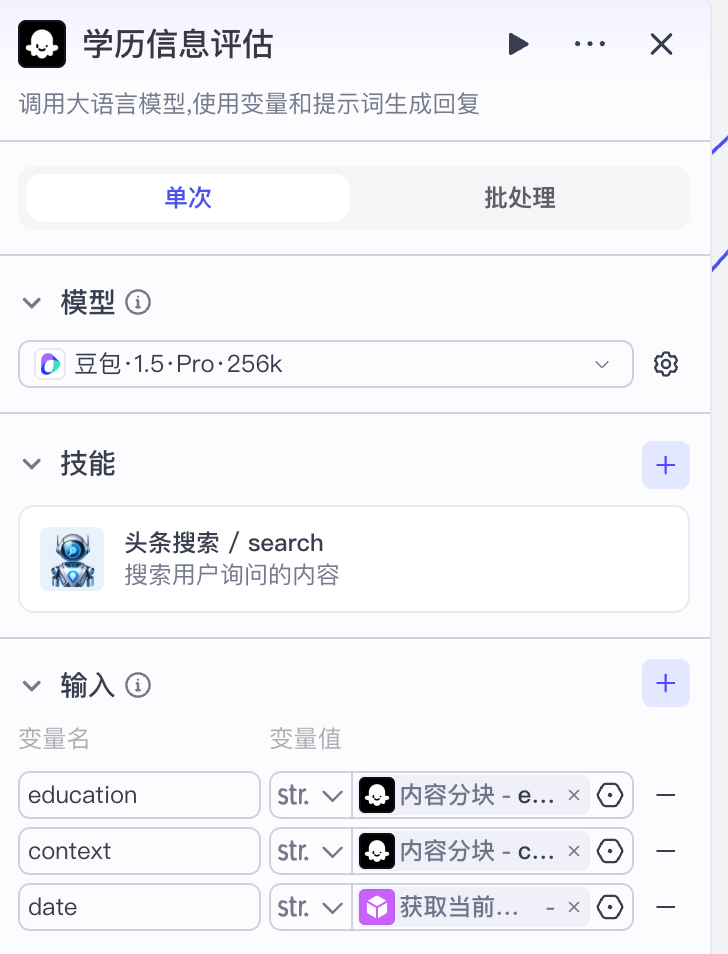Viewport: 728px width, 954px height.
Task: Open model settings via the gear icon
Action: point(665,364)
